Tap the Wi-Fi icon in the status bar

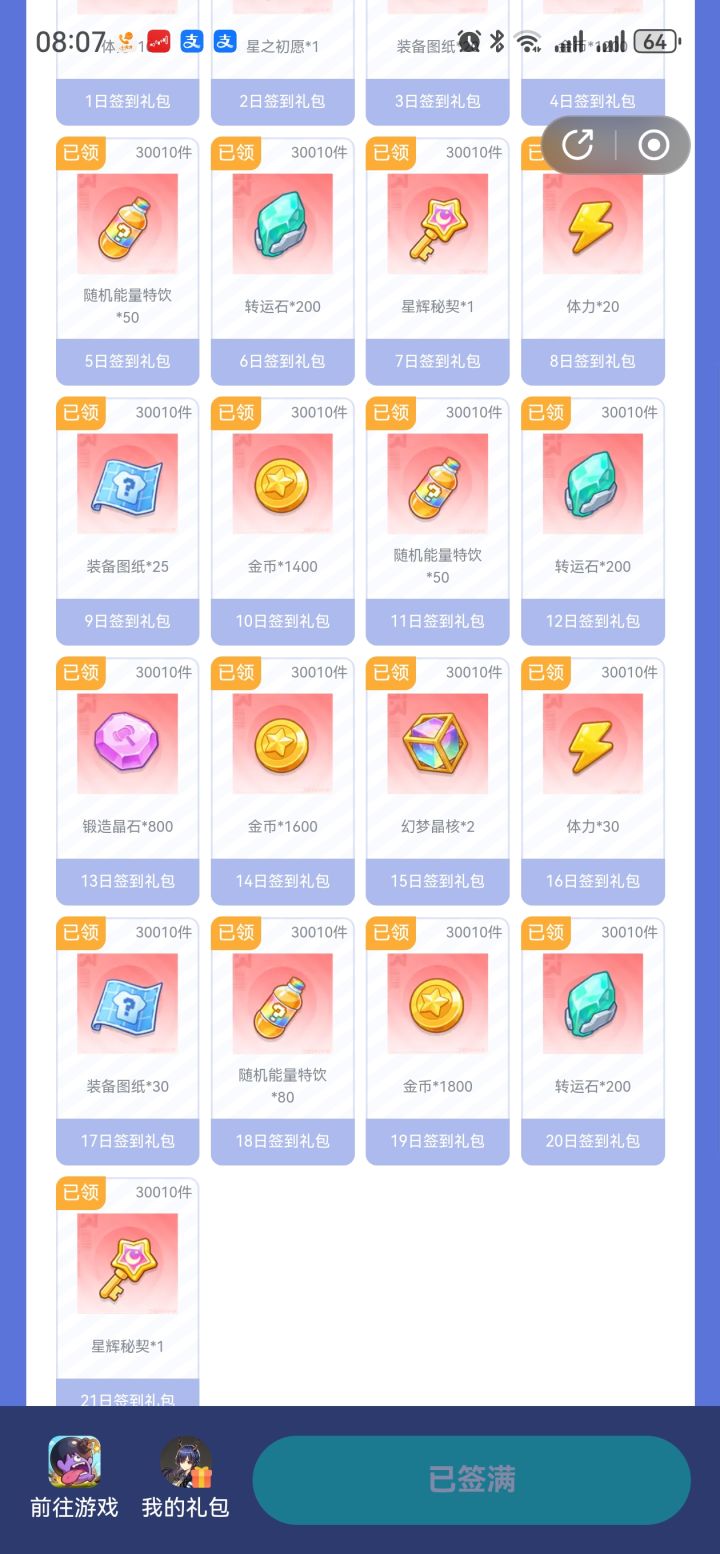pos(528,42)
